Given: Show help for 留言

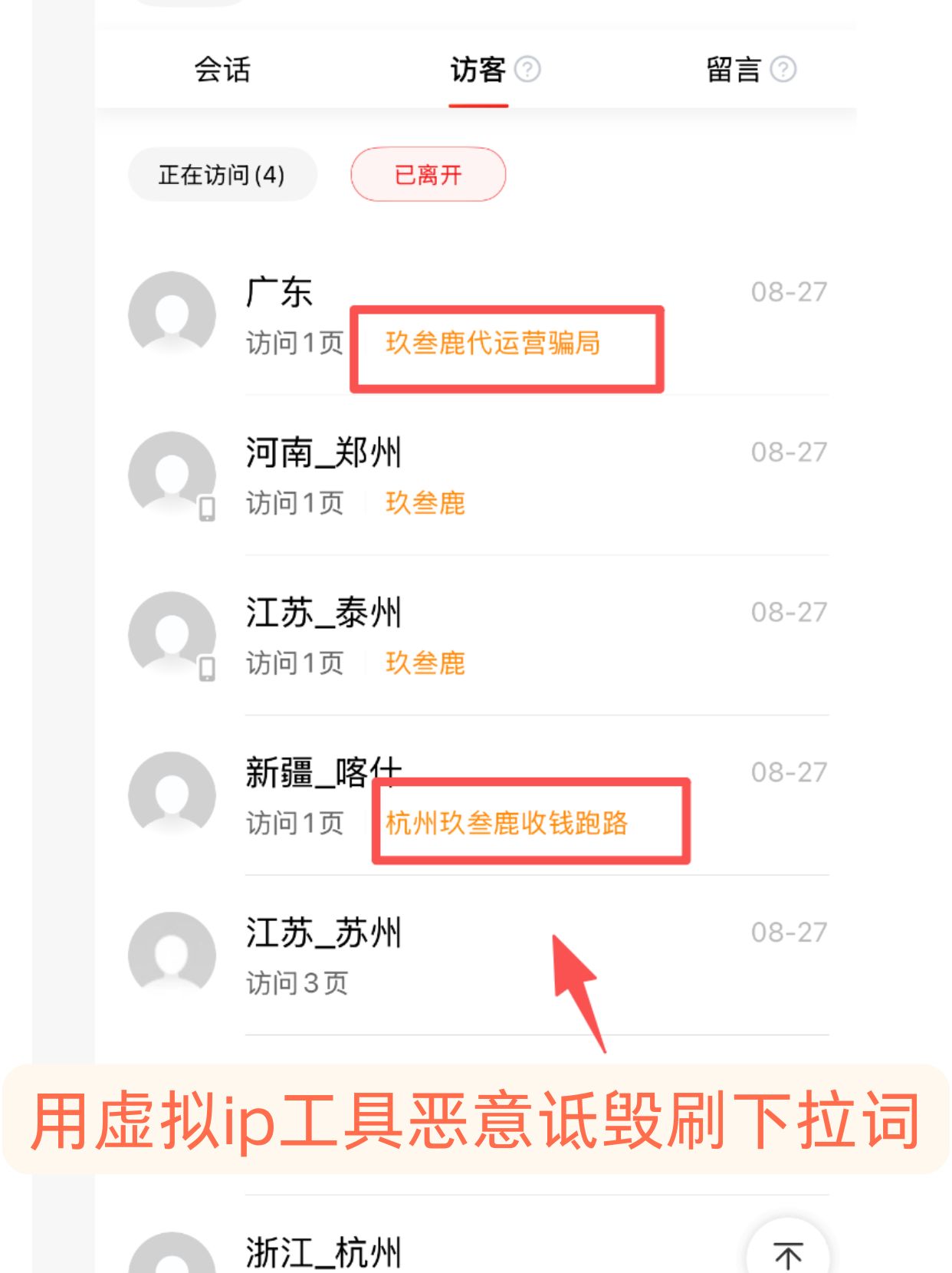Looking at the screenshot, I should click(783, 70).
